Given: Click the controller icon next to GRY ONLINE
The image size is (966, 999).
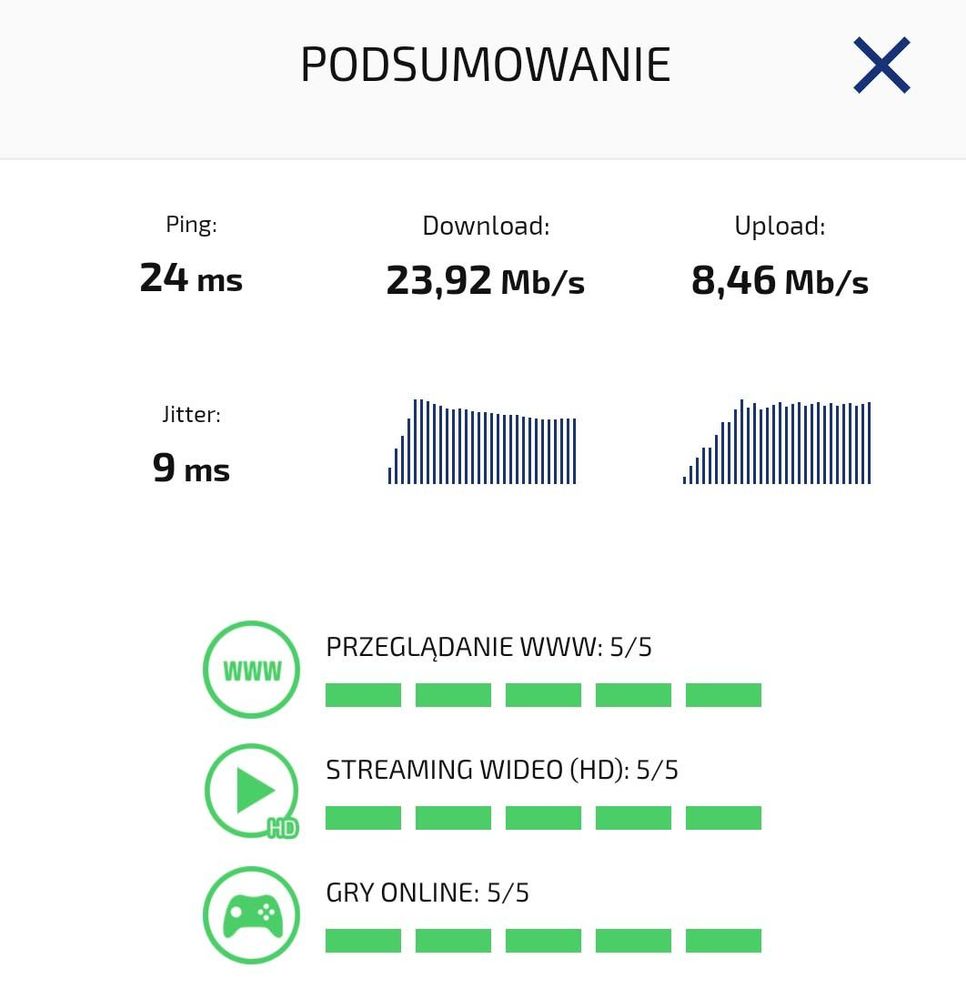Looking at the screenshot, I should point(250,913).
